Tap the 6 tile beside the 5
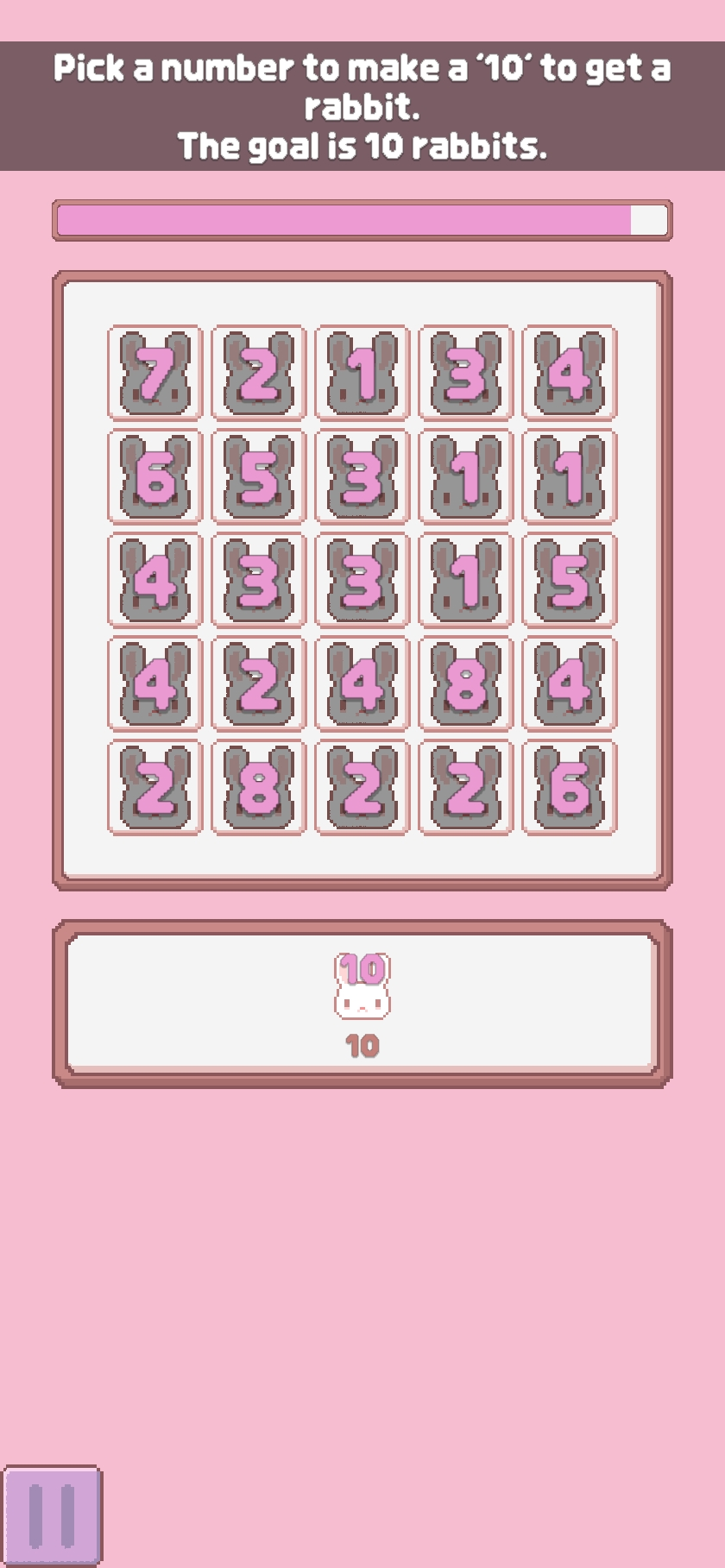Viewport: 725px width, 1568px height. 155,476
